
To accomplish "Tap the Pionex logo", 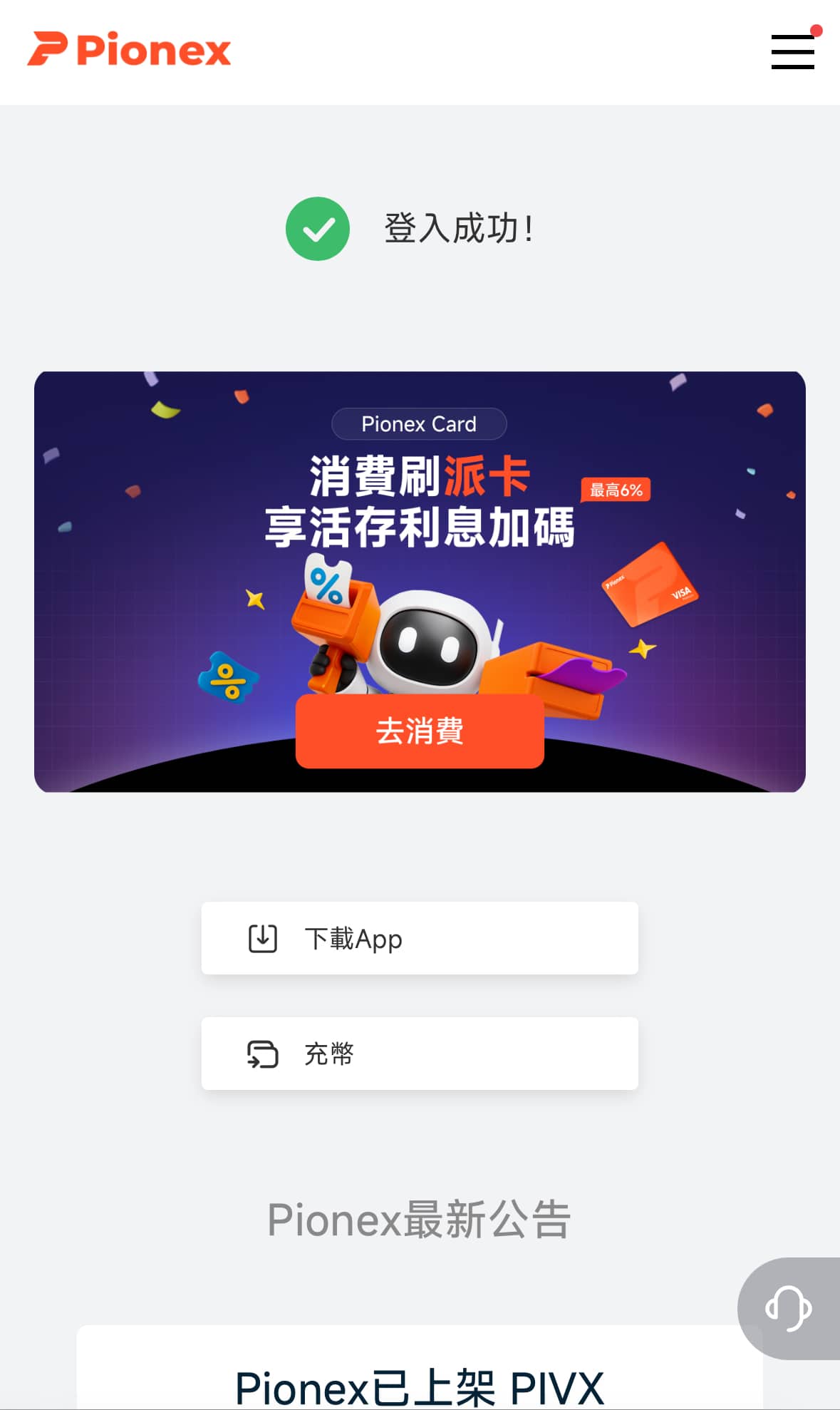I will [x=129, y=50].
